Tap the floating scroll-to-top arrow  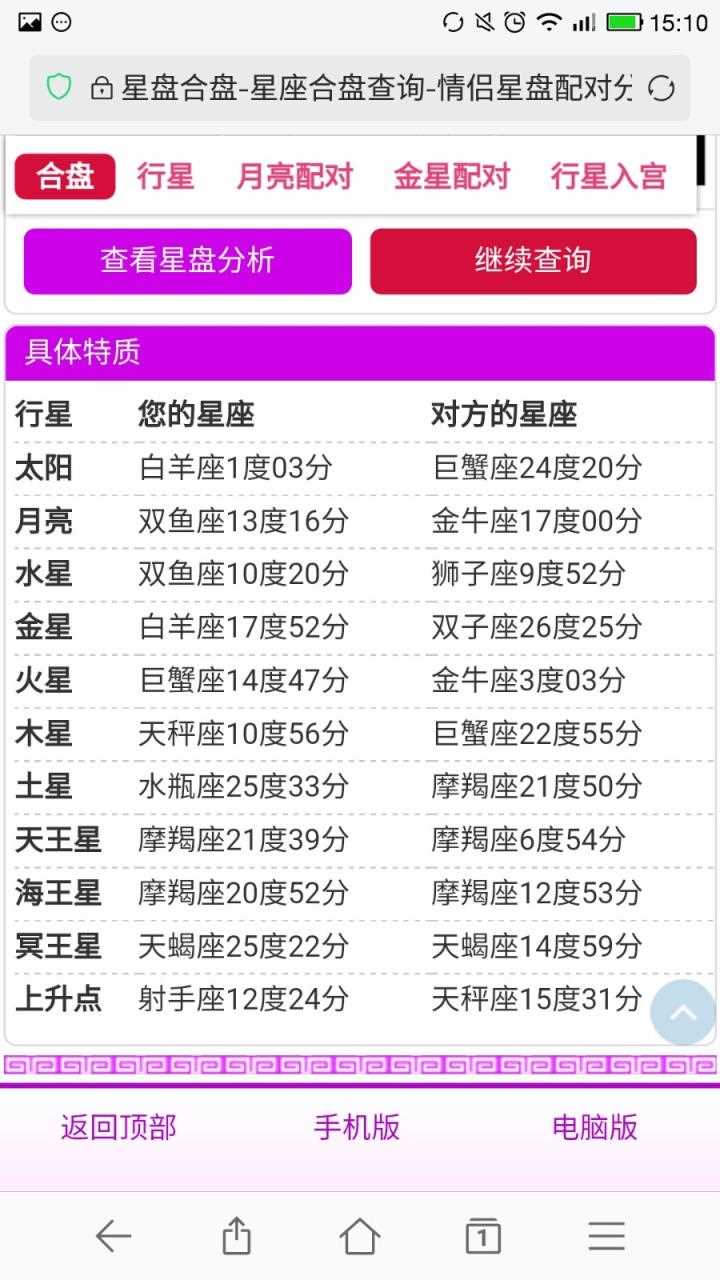click(x=682, y=1012)
